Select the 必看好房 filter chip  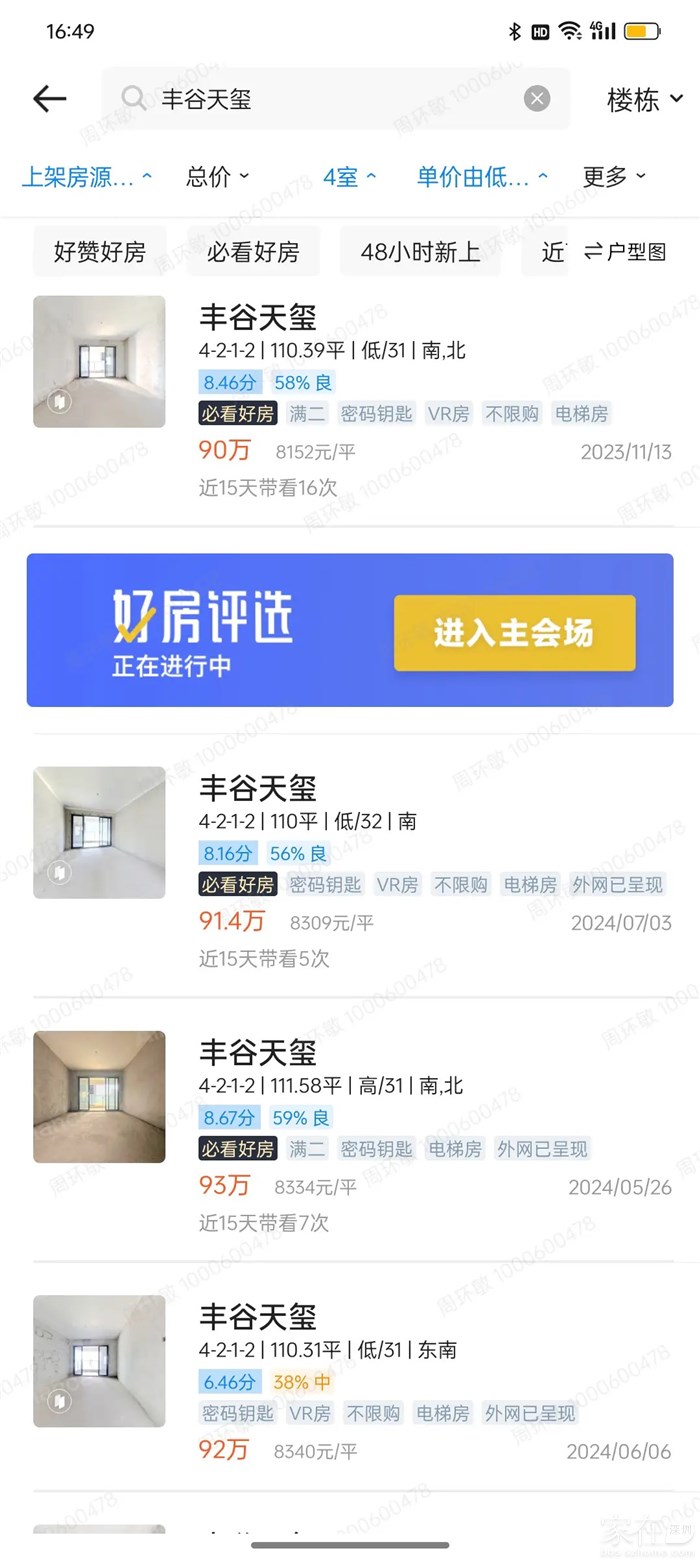(x=253, y=252)
